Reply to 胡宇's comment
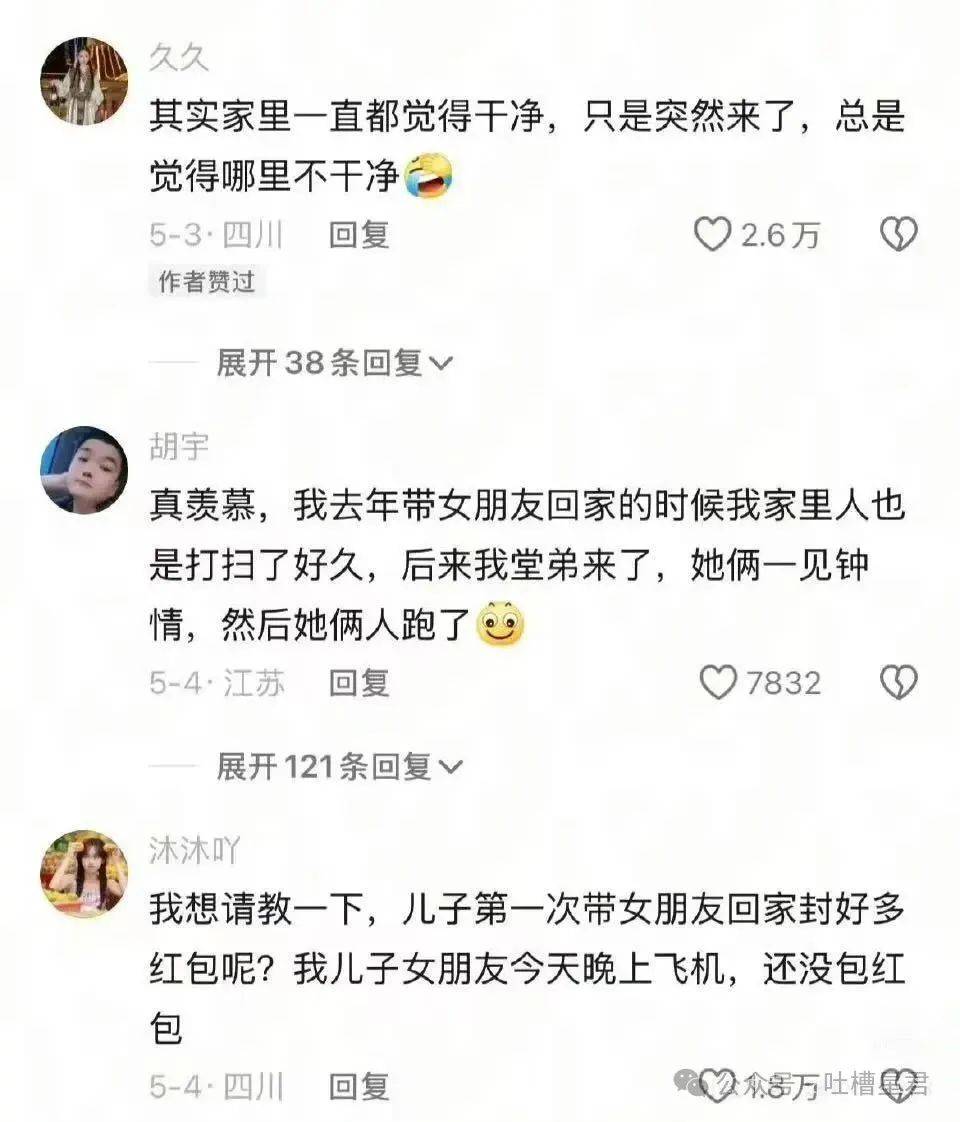 click(359, 683)
